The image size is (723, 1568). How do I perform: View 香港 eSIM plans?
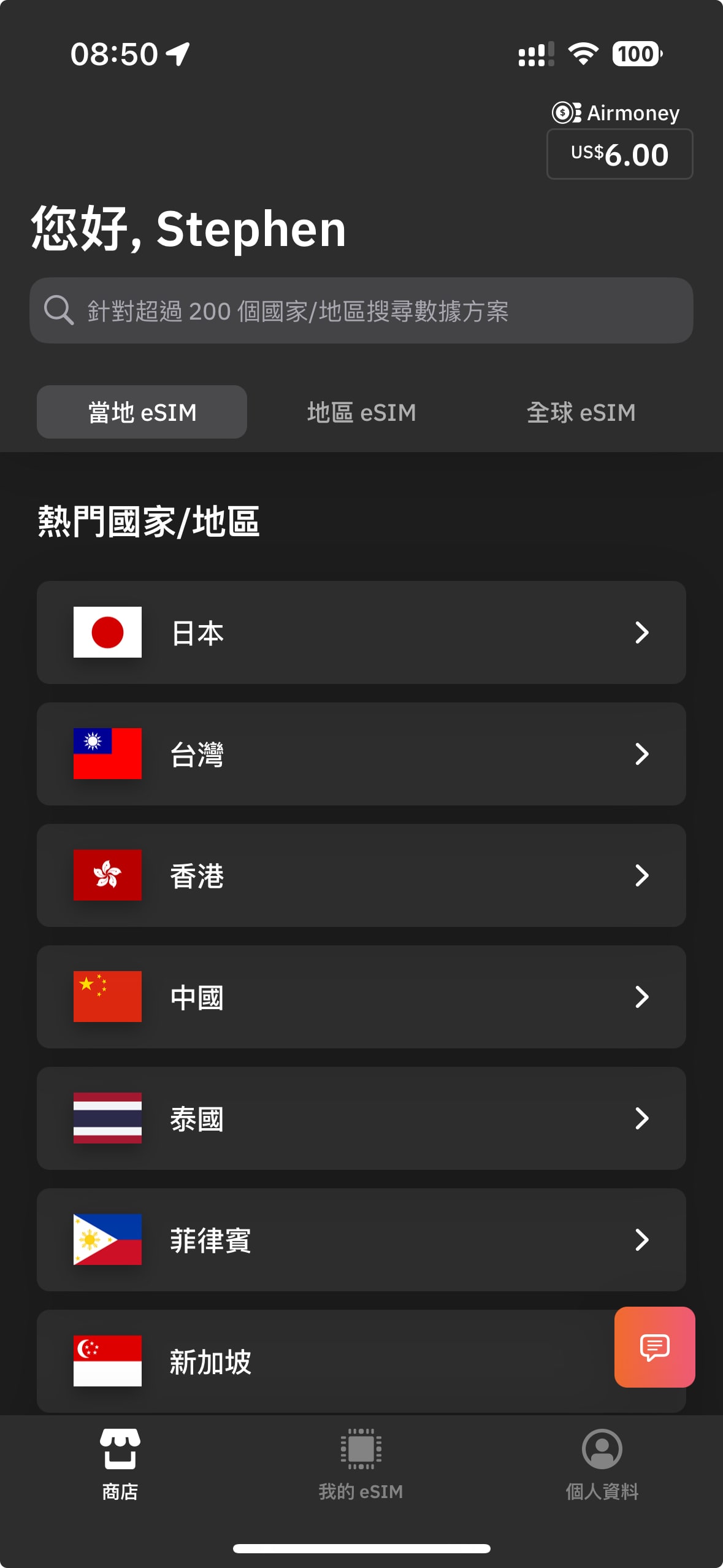coord(361,875)
